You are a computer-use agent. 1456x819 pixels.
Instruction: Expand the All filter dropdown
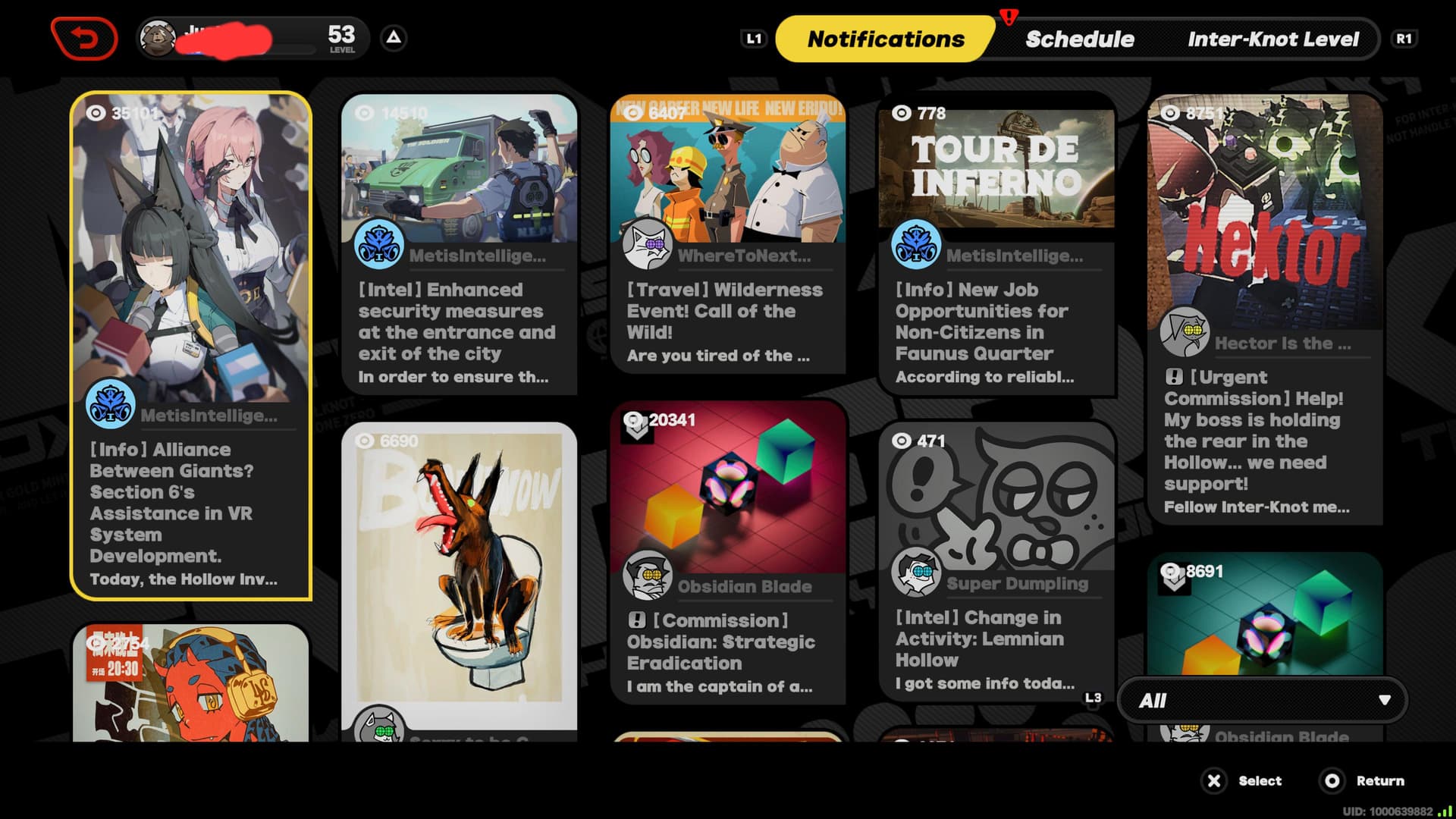point(1263,700)
